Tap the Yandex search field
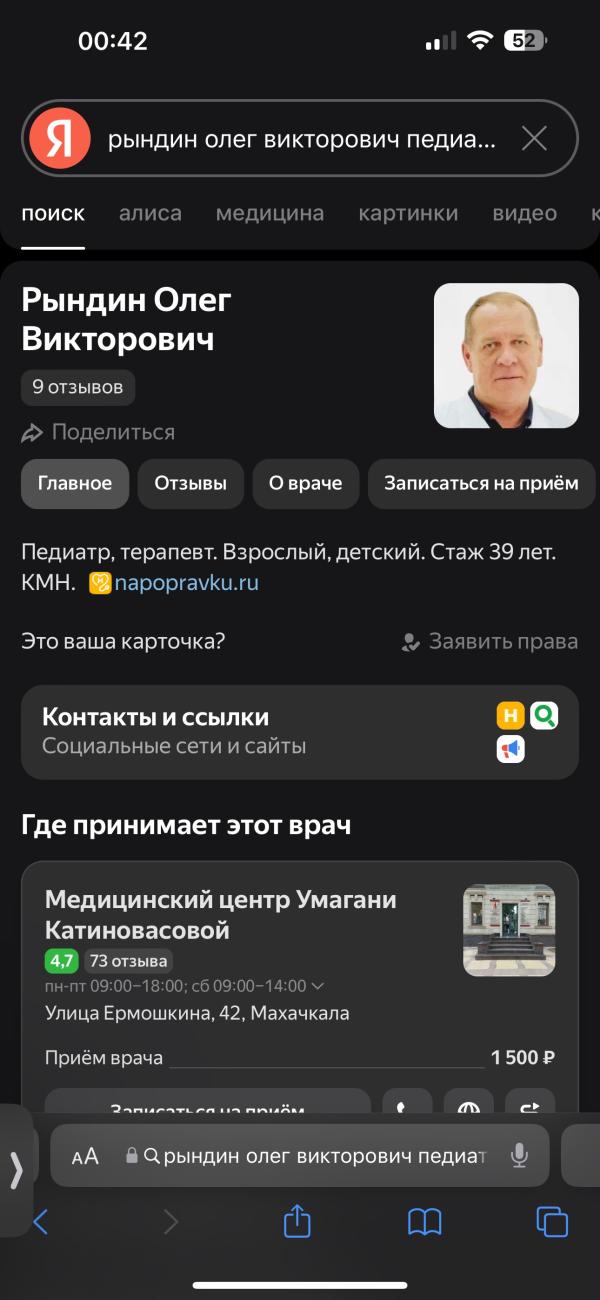The width and height of the screenshot is (600, 1300). (300, 139)
